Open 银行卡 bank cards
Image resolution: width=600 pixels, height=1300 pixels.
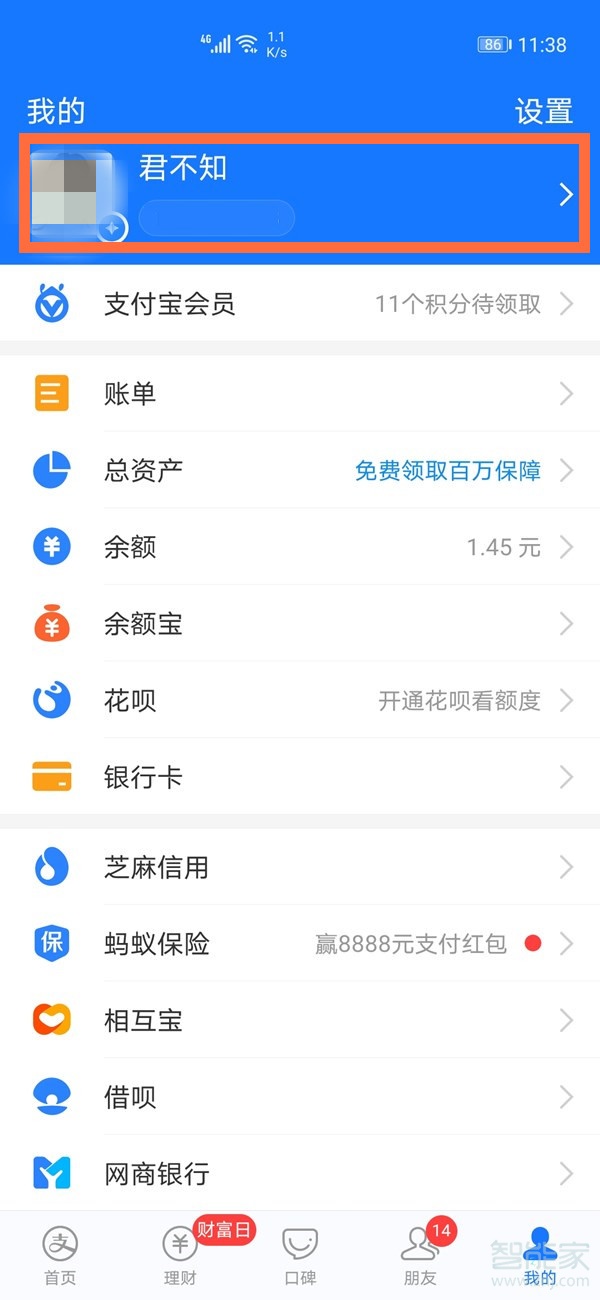pyautogui.click(x=300, y=777)
